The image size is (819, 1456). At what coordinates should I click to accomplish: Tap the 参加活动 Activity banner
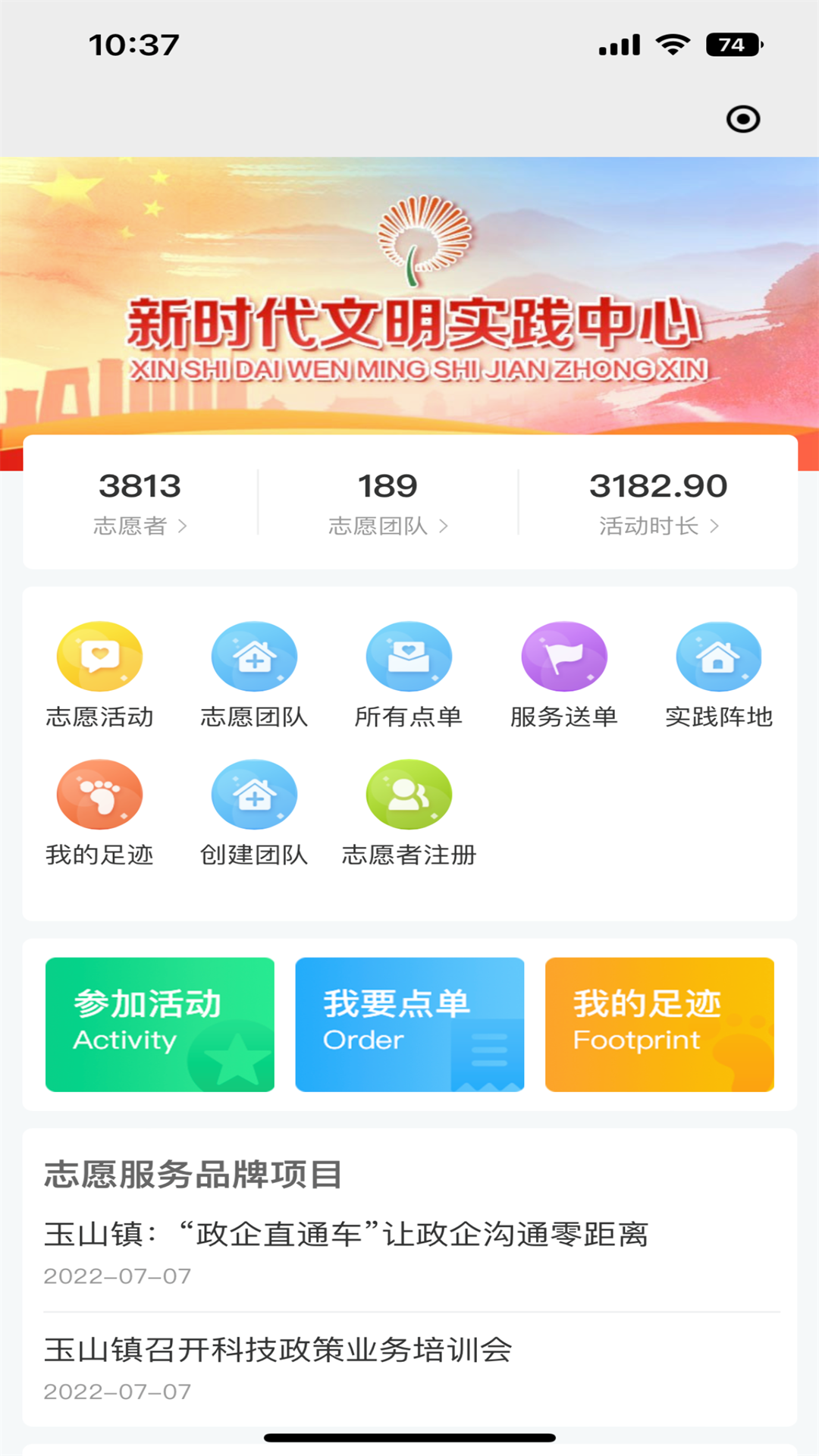click(x=159, y=1024)
